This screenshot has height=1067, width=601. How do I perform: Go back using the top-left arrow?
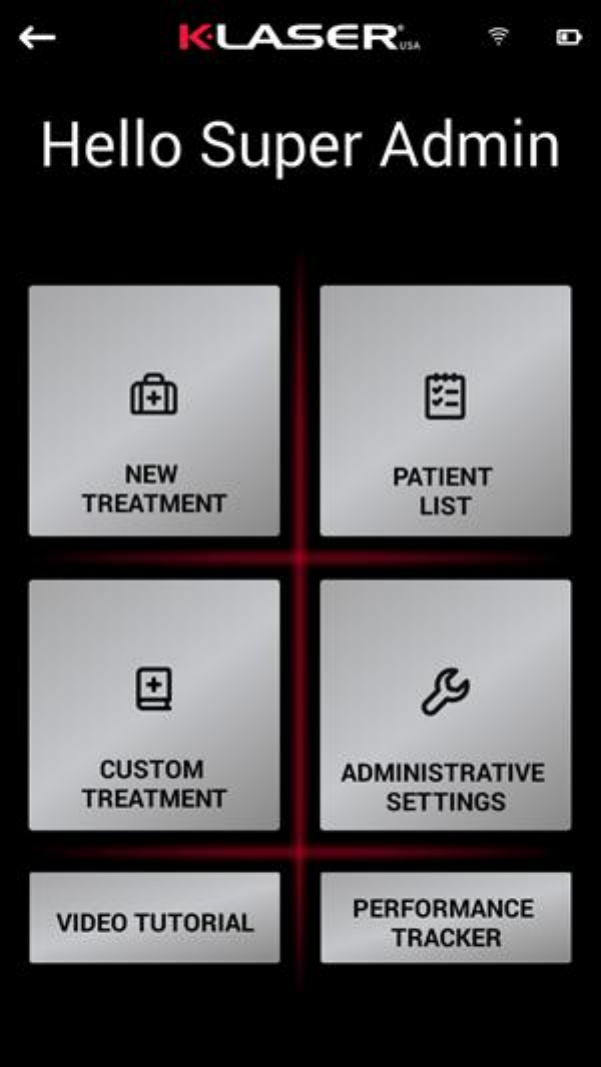[37, 37]
